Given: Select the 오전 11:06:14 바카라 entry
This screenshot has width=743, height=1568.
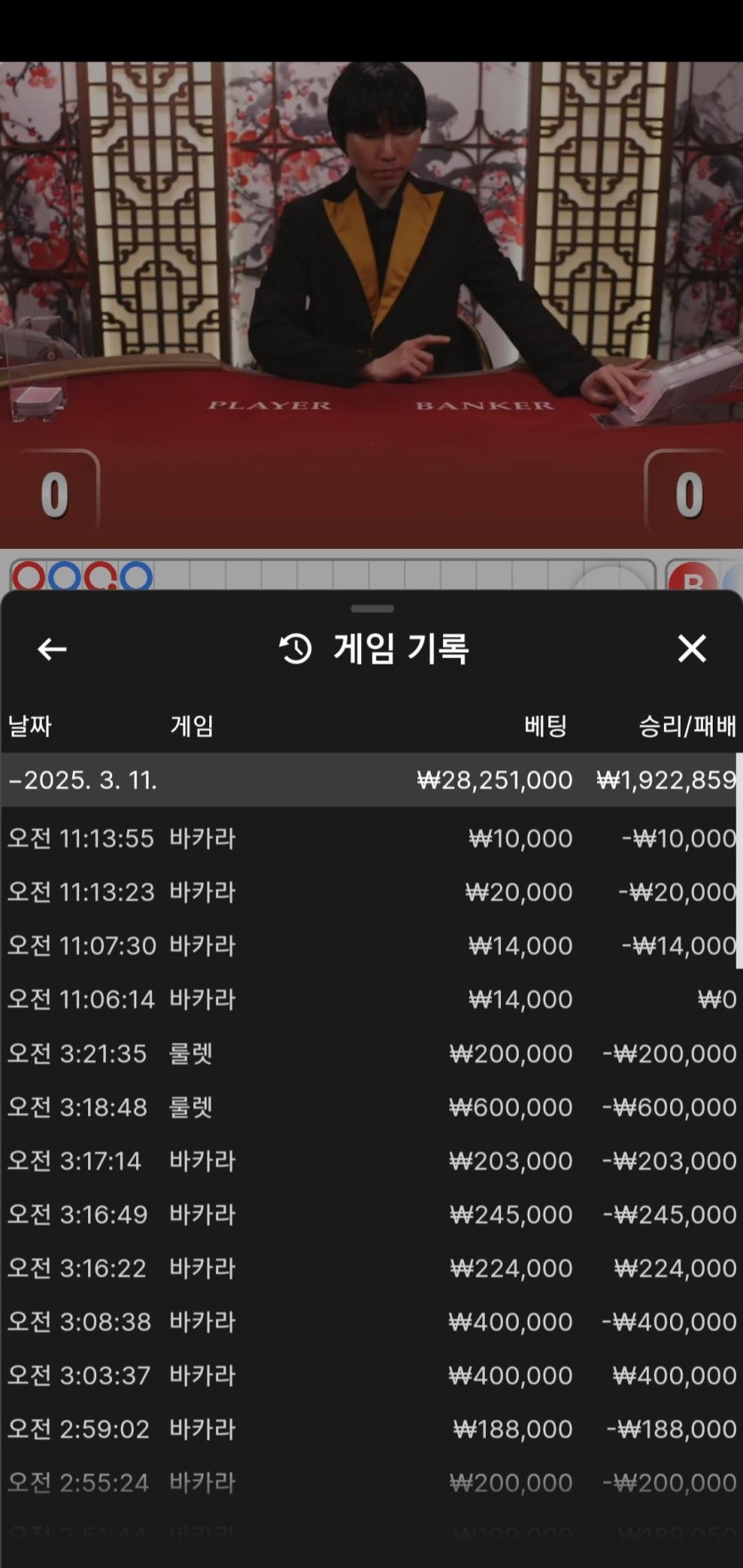Looking at the screenshot, I should click(x=371, y=1000).
